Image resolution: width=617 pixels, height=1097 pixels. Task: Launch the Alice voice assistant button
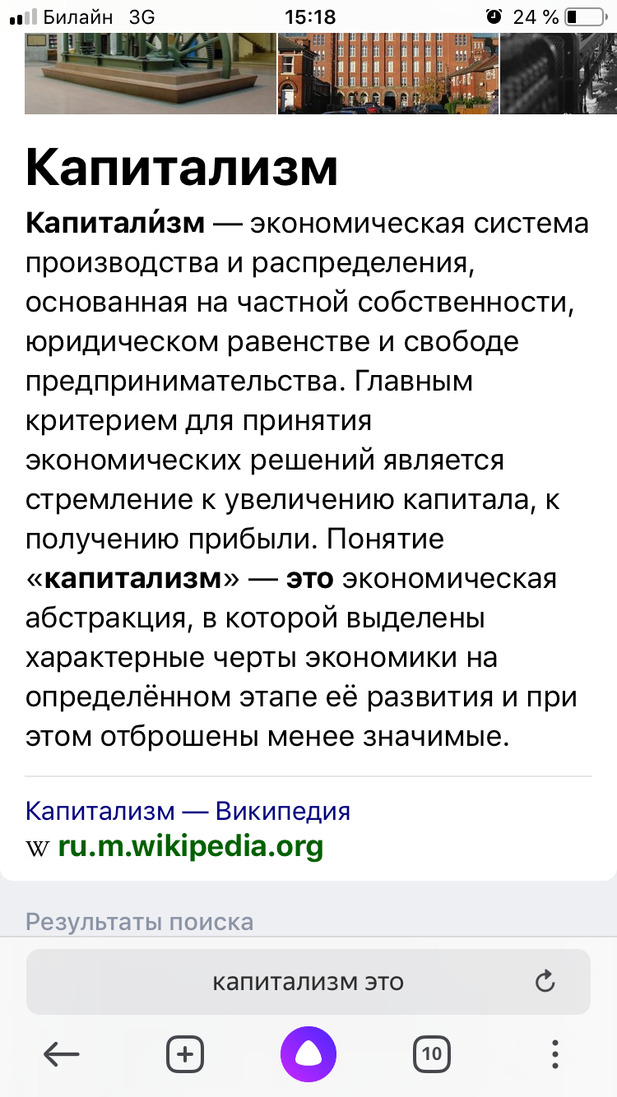[x=308, y=1054]
